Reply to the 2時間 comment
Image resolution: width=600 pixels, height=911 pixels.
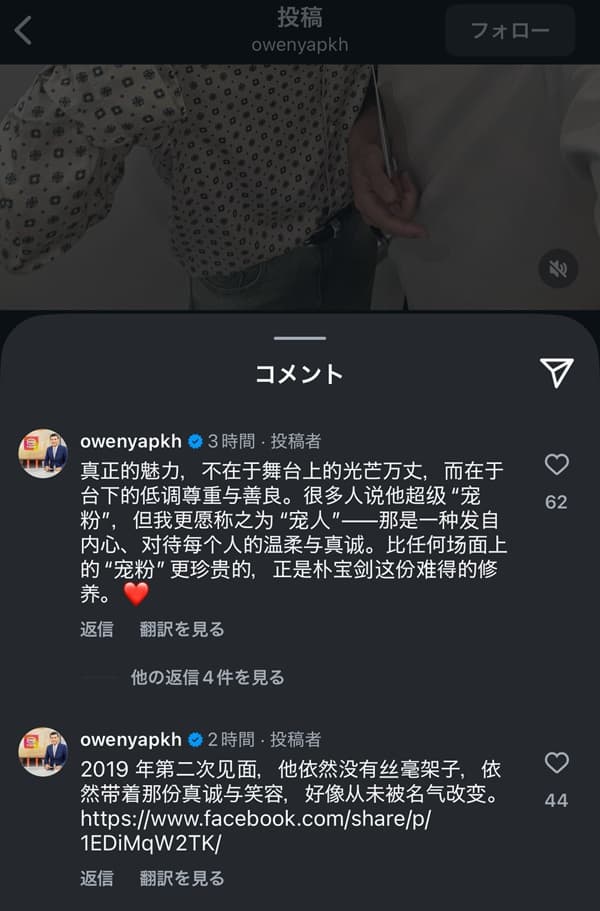click(97, 878)
